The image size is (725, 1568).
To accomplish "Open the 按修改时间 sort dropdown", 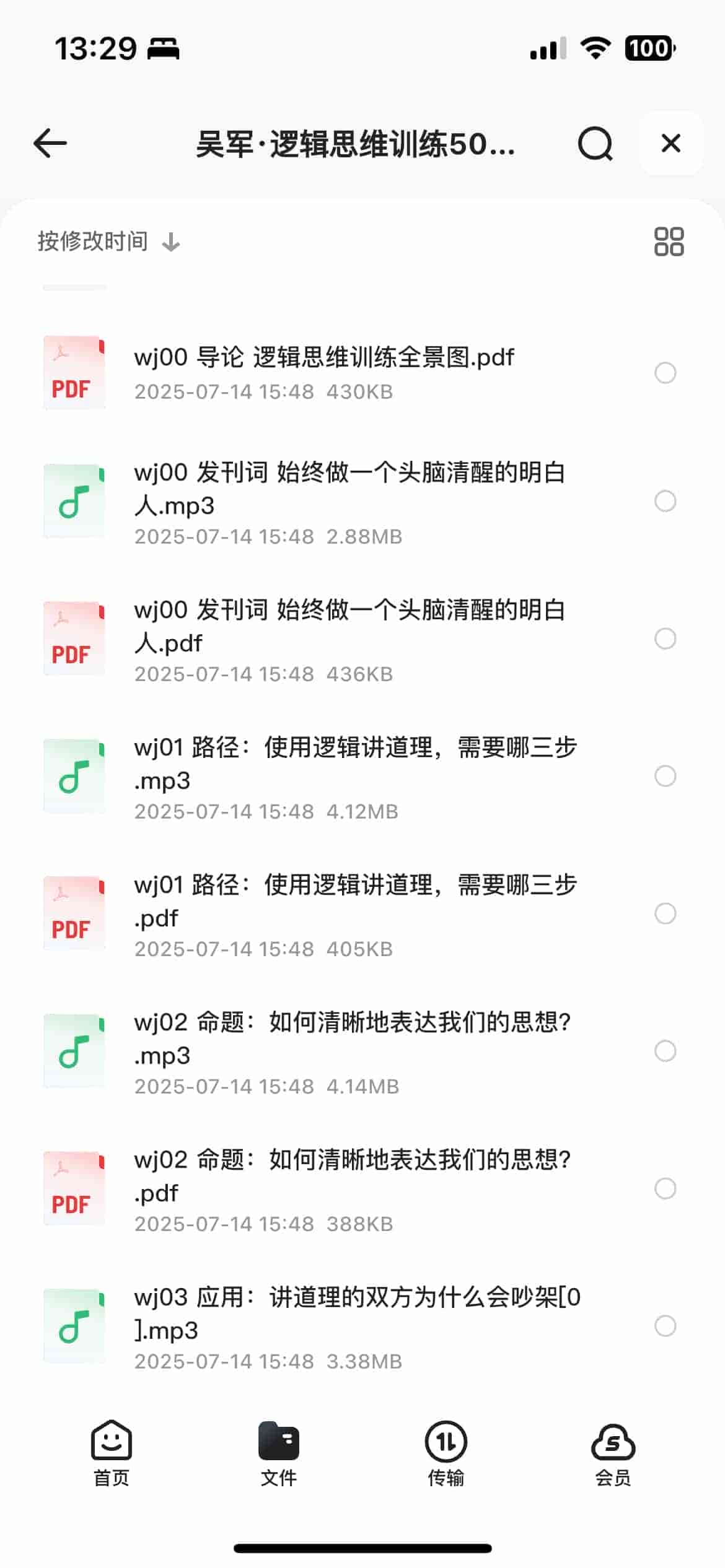I will point(92,241).
